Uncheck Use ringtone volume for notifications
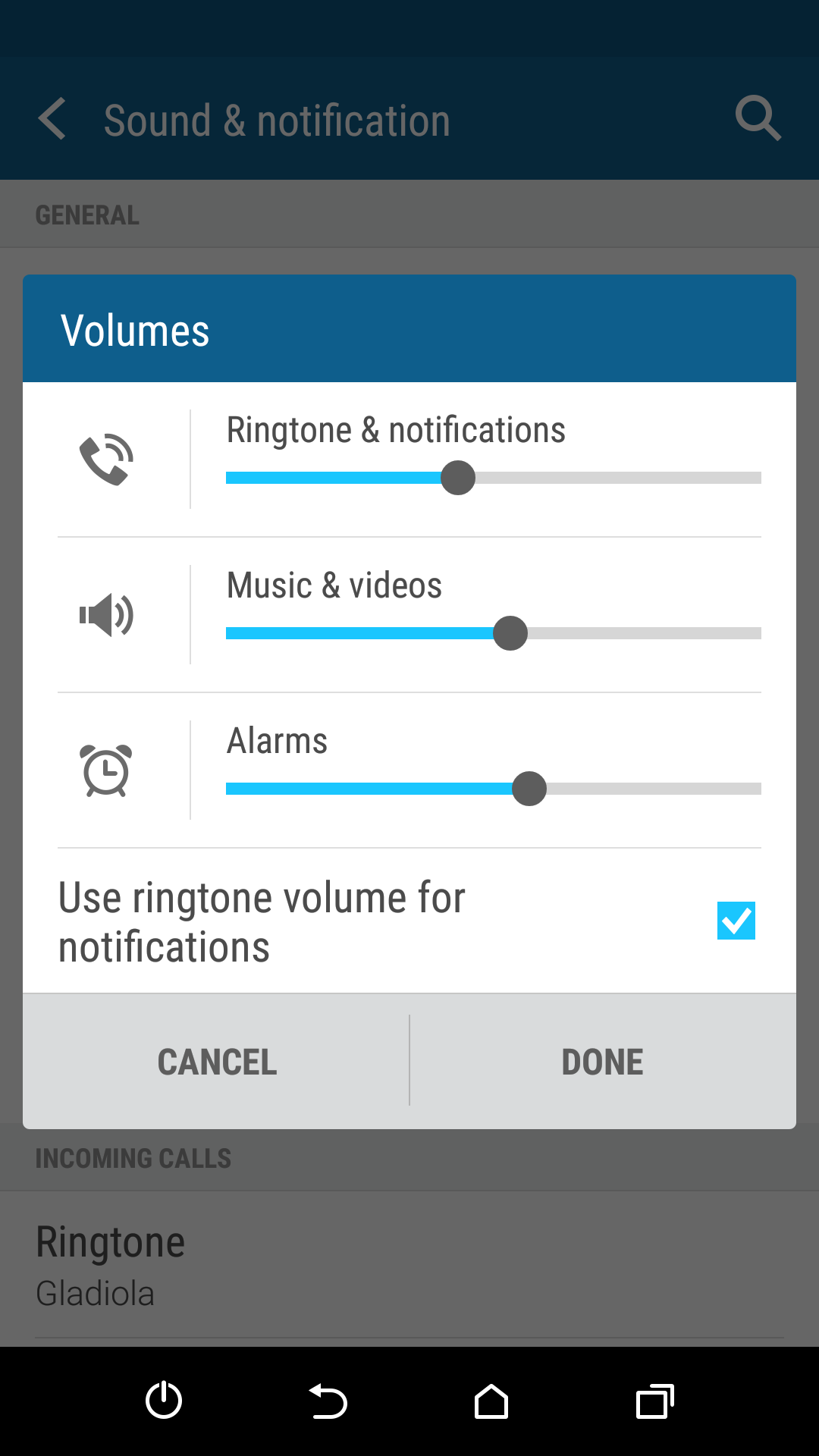819x1456 pixels. [736, 921]
